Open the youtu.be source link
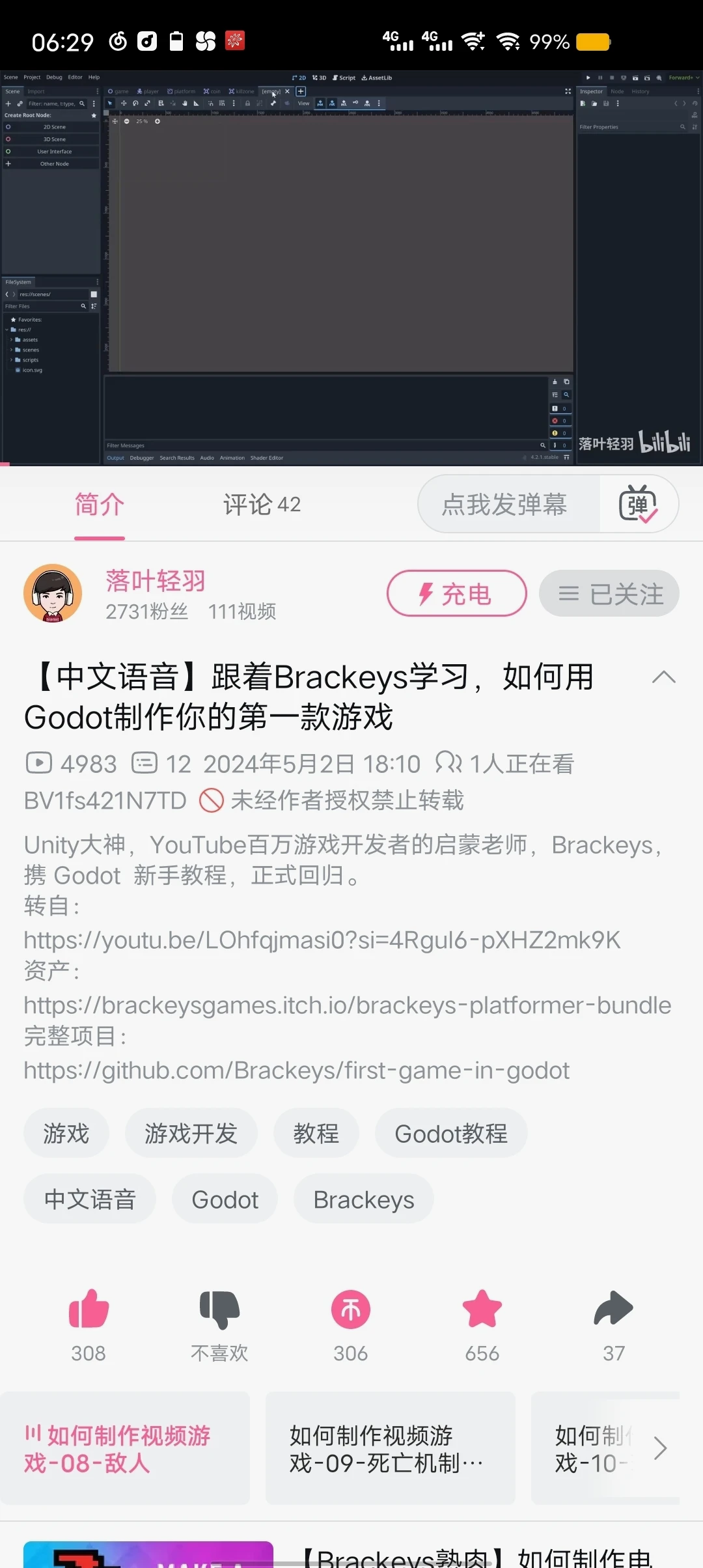Viewport: 703px width, 1568px height. click(322, 940)
